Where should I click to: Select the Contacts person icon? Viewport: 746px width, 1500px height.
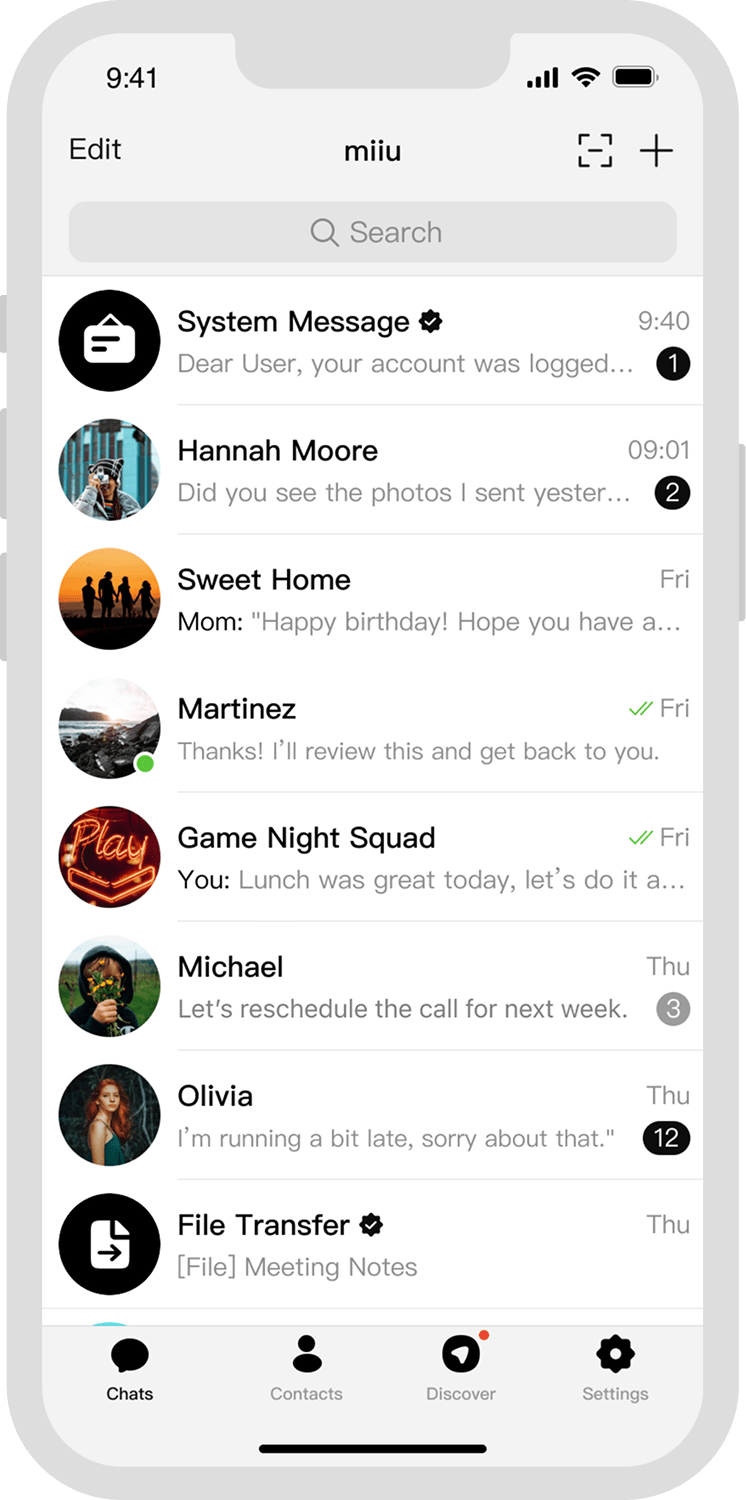click(306, 1355)
